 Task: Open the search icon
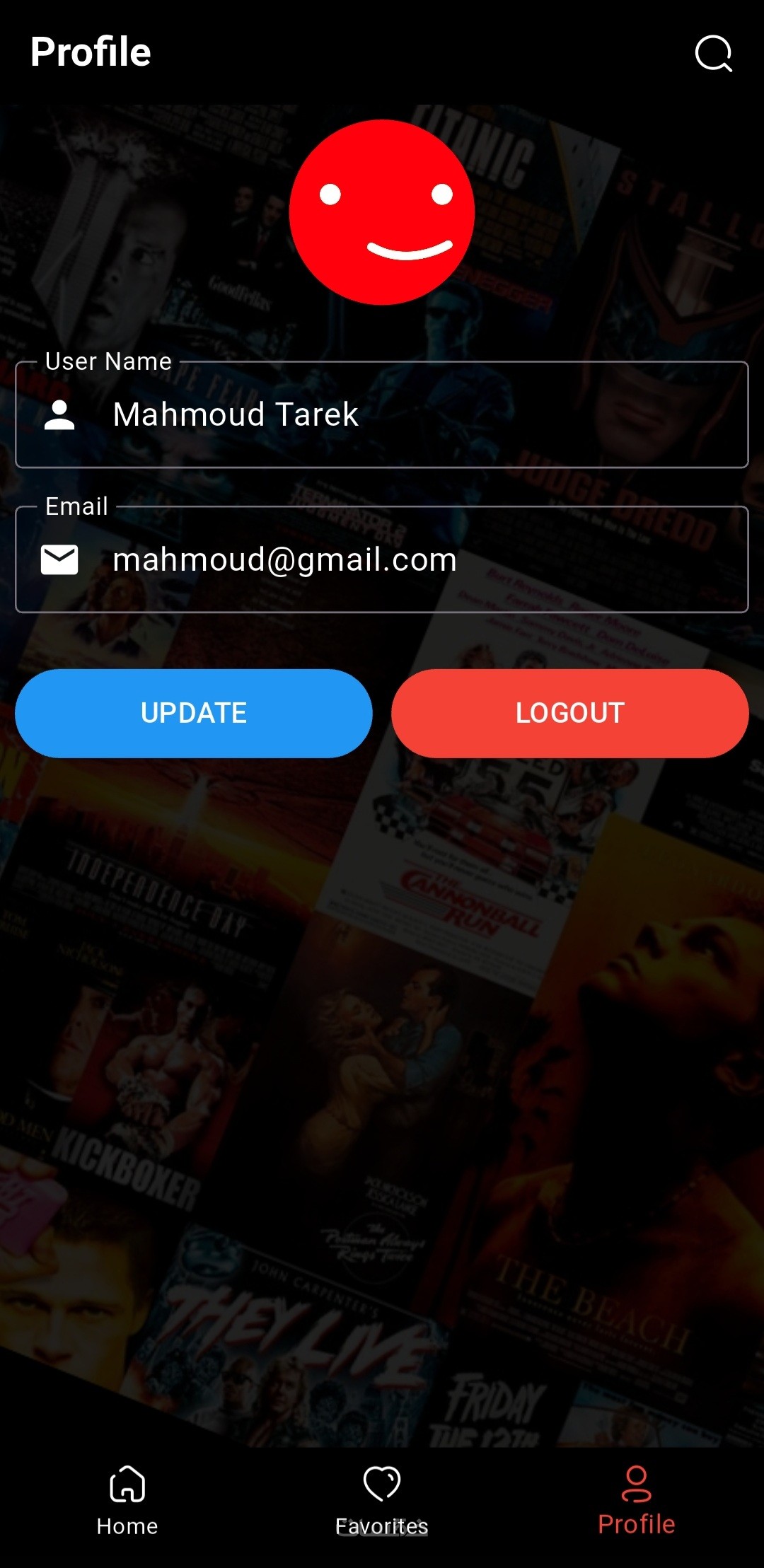click(713, 54)
